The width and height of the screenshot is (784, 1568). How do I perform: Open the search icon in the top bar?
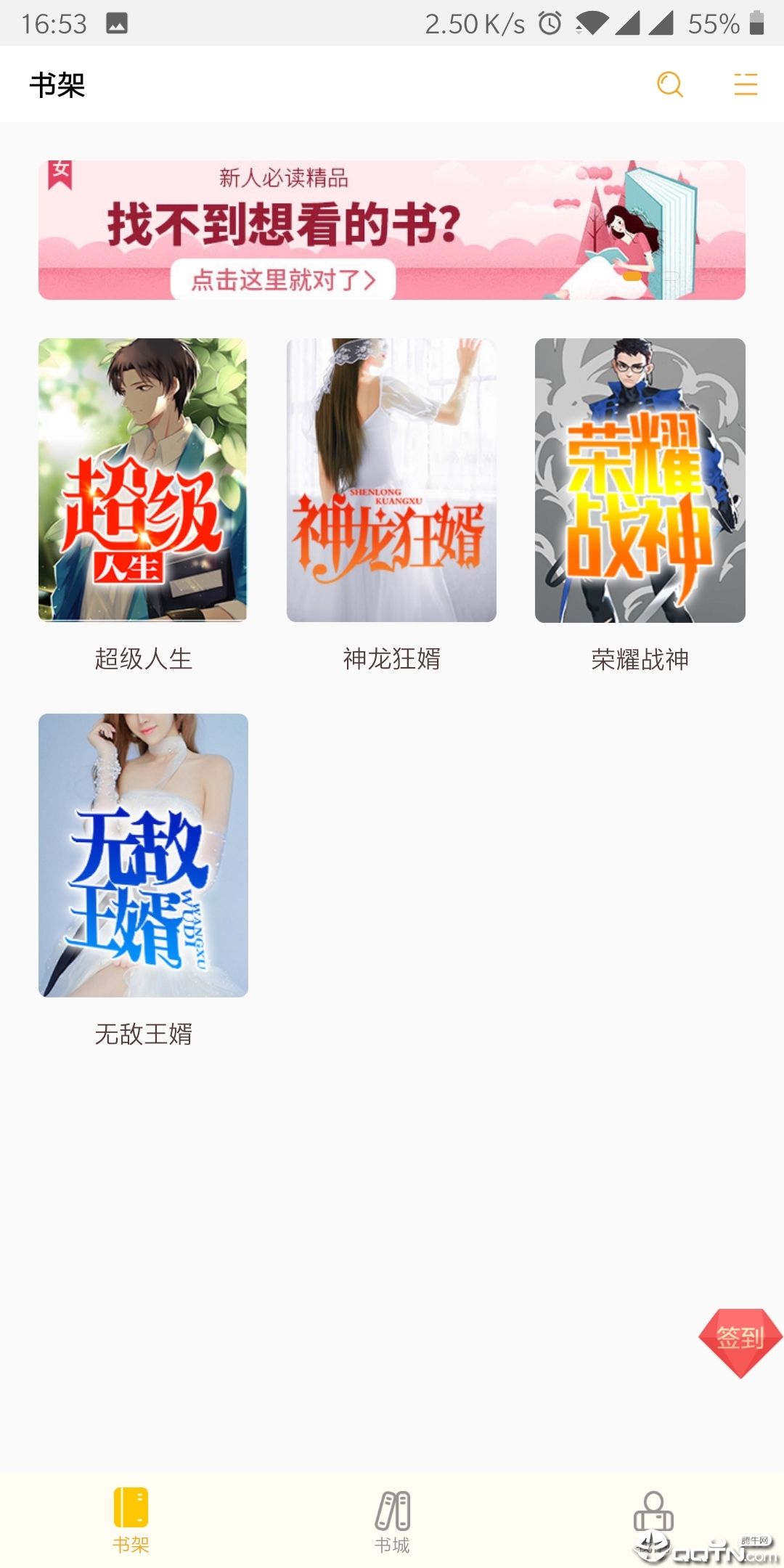(x=669, y=85)
